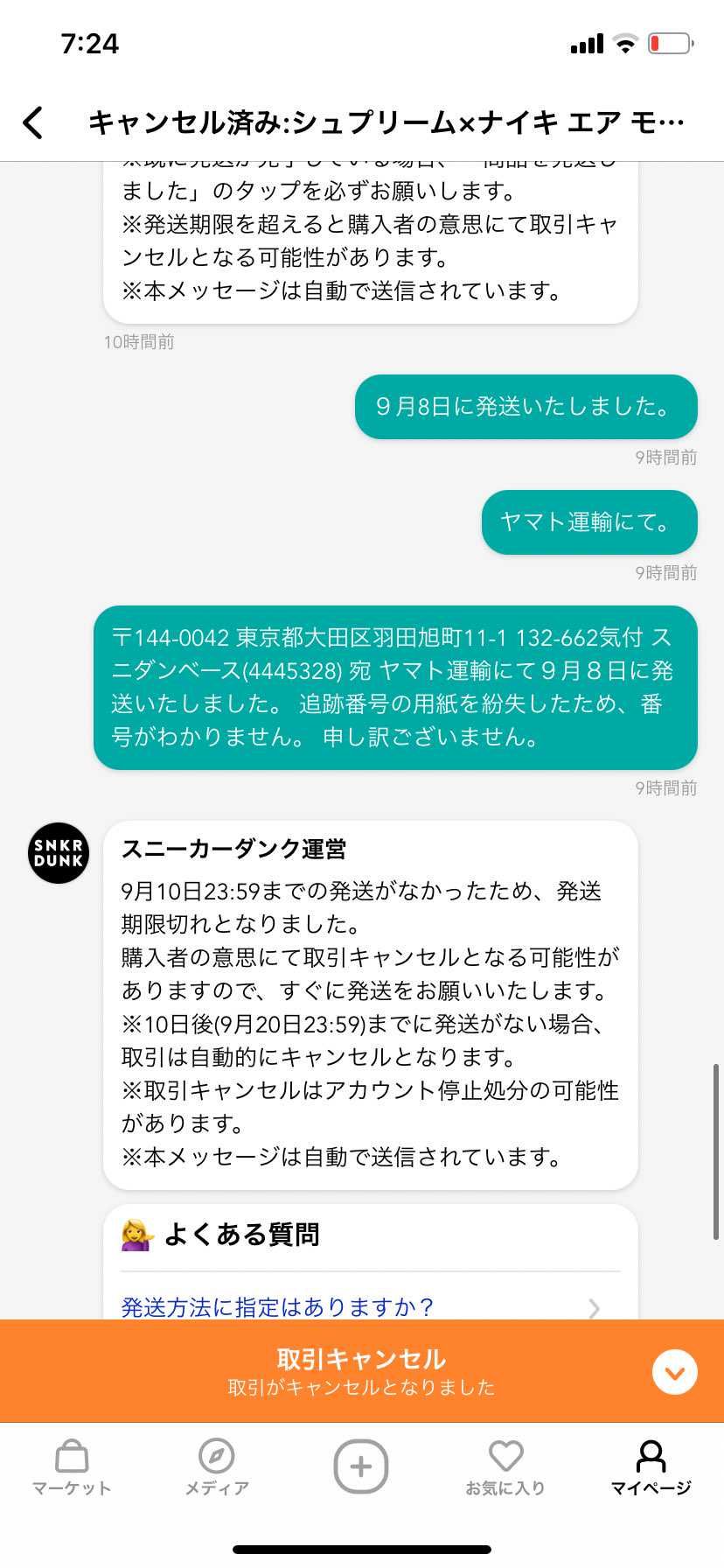Select the green shipping address message bubble
The width and height of the screenshot is (724, 1568).
coord(393,688)
